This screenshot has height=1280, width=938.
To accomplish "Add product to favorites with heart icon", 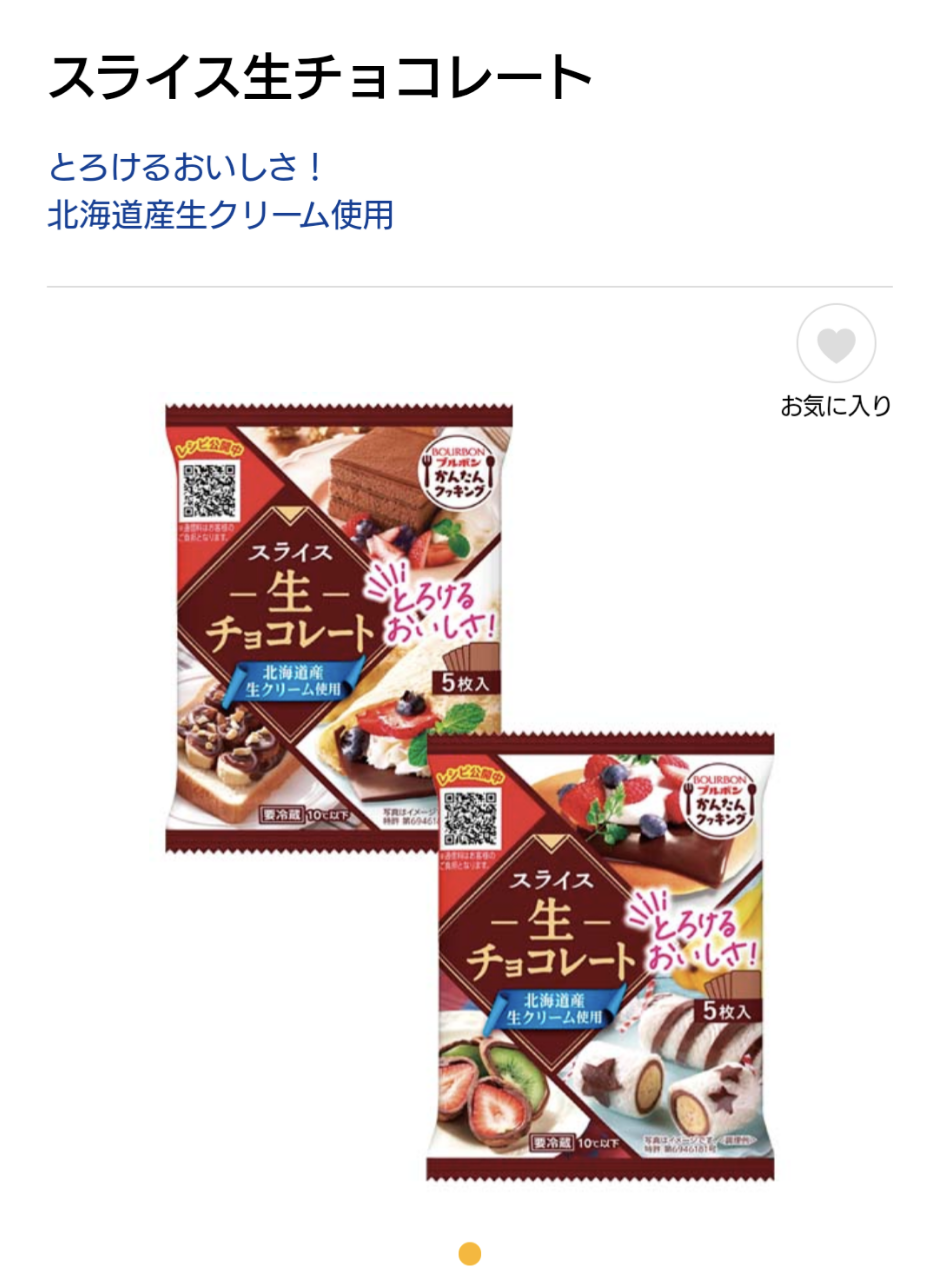I will pos(836,344).
